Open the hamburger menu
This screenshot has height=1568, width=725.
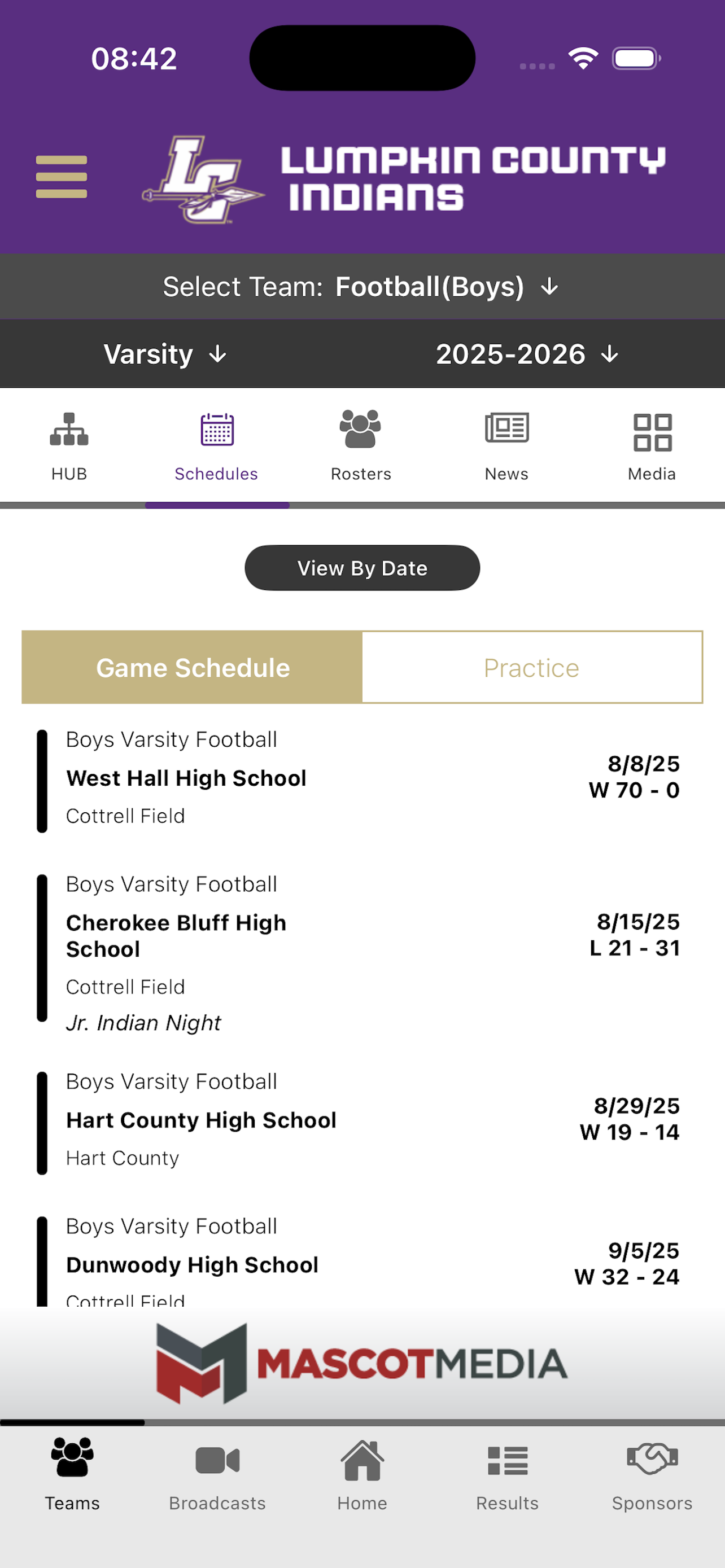point(62,177)
